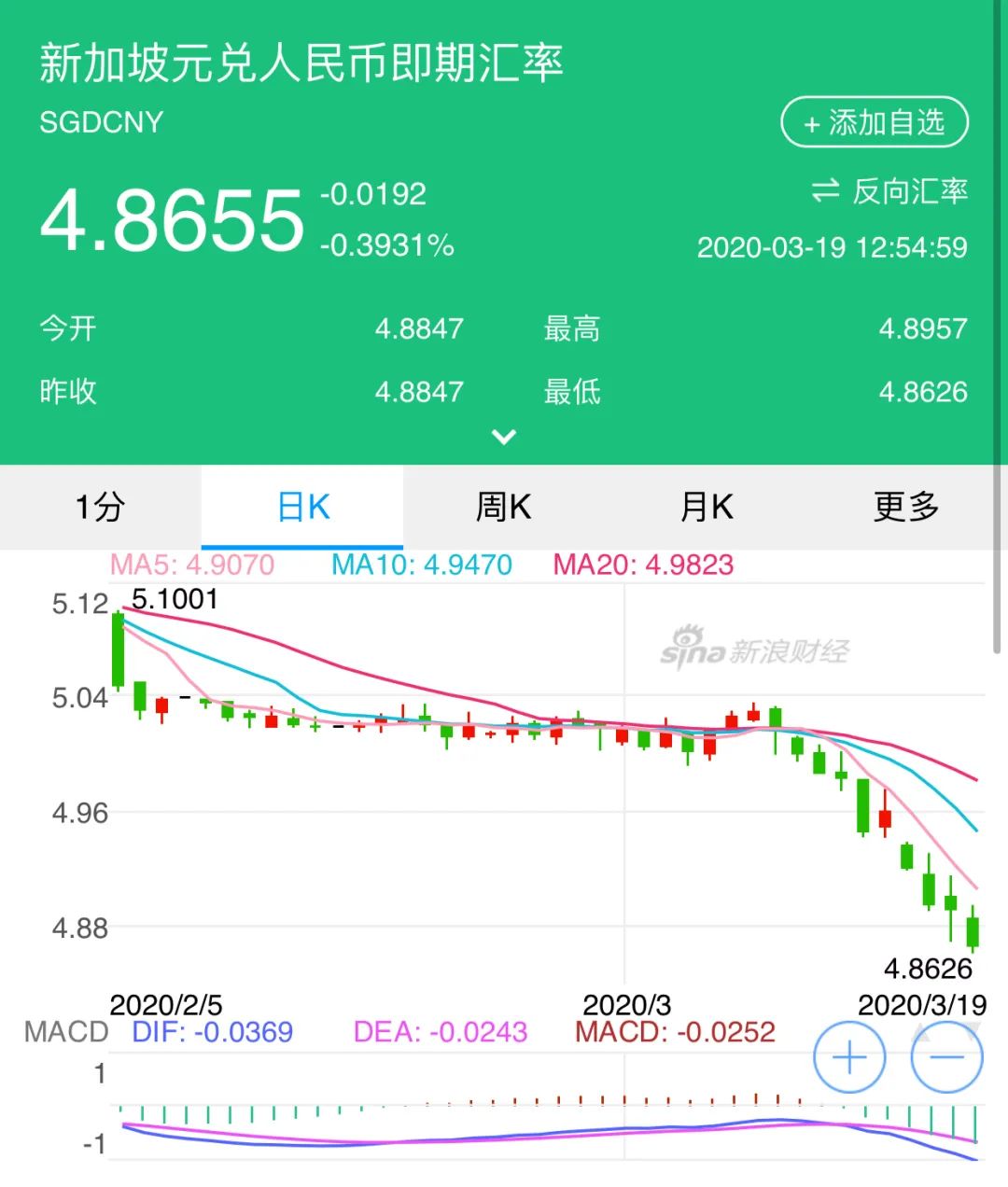1008x1187 pixels.
Task: Zoom in the chart with plus button
Action: [x=849, y=1057]
